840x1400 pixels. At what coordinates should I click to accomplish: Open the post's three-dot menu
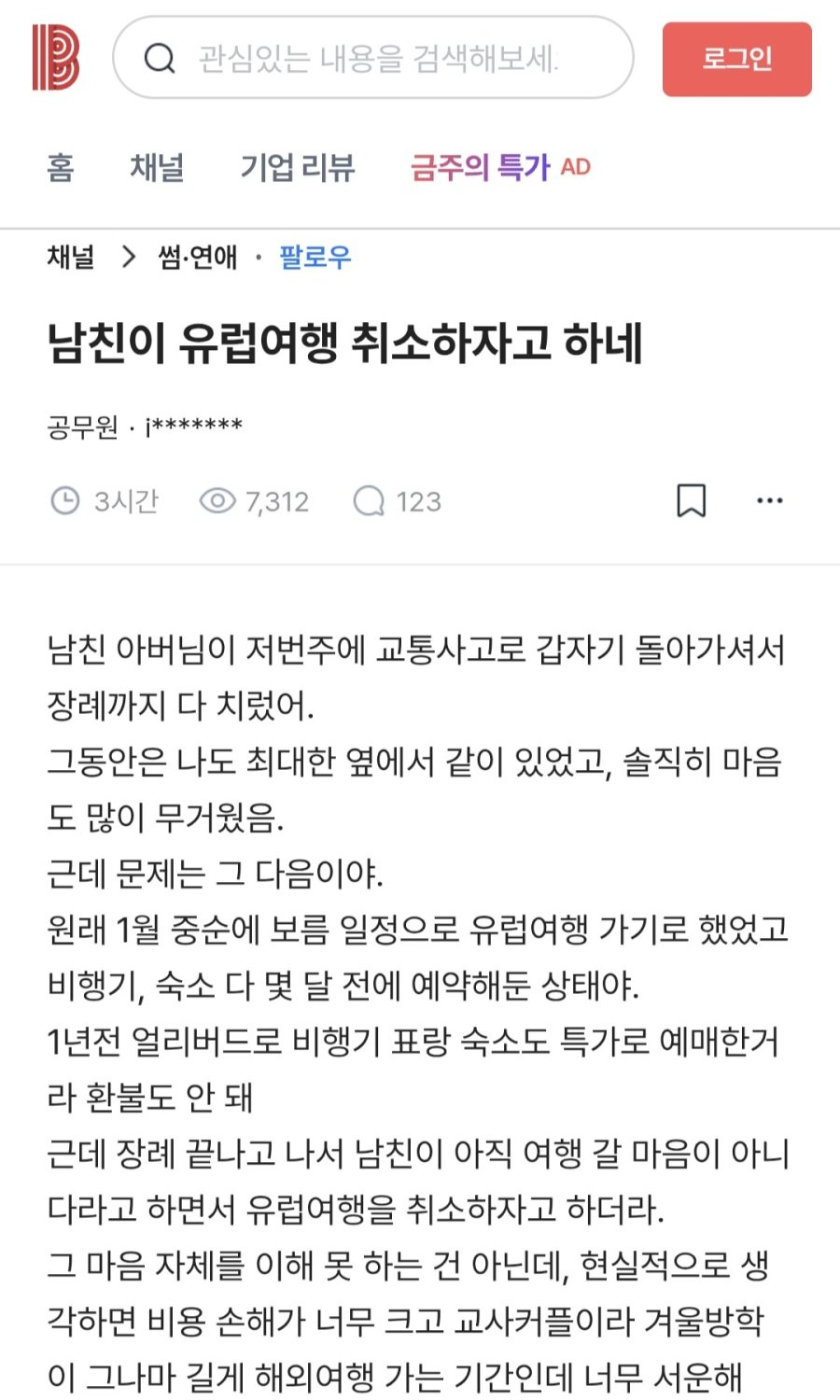pos(770,501)
